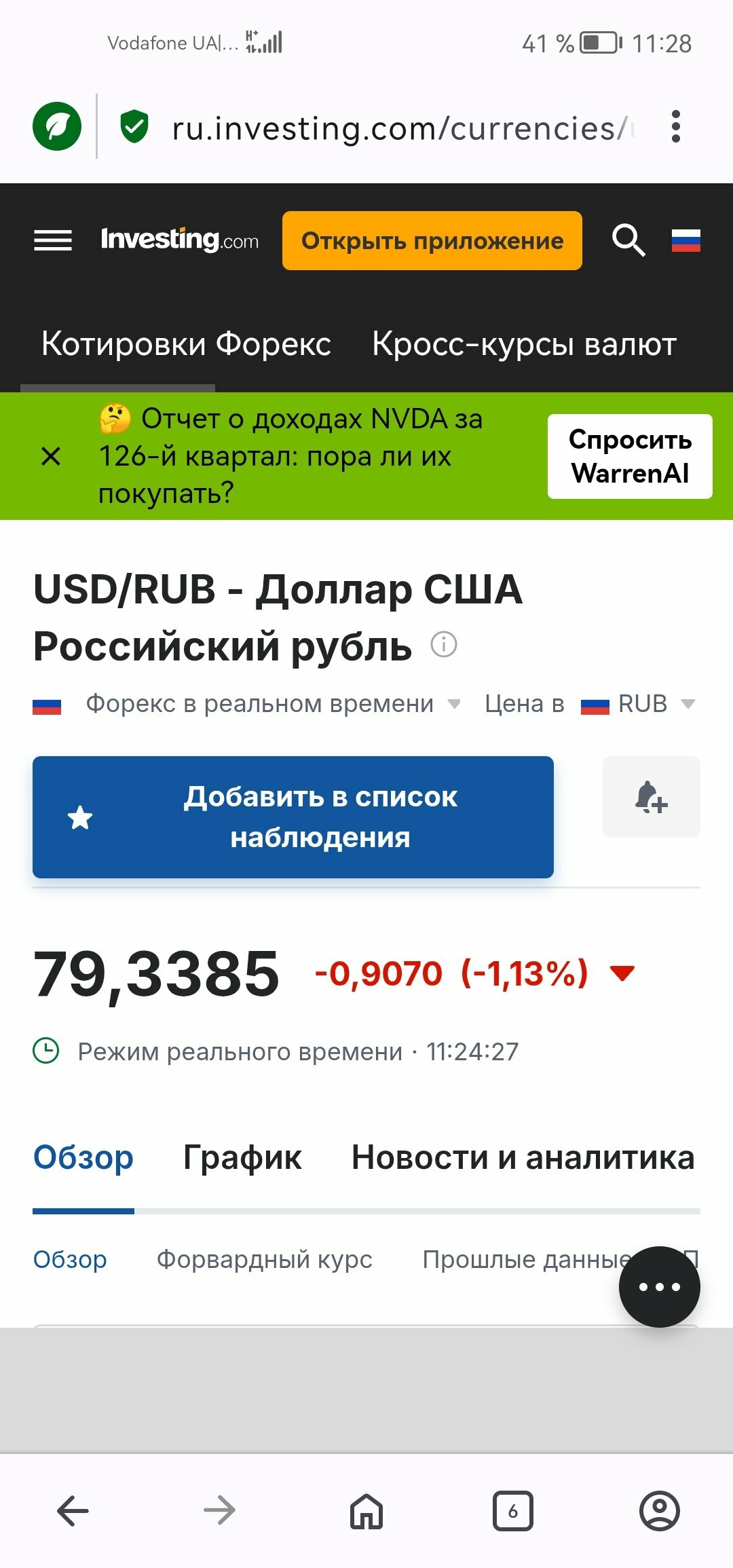Tap the URL address bar
This screenshot has height=1568, width=733.
pos(400,128)
